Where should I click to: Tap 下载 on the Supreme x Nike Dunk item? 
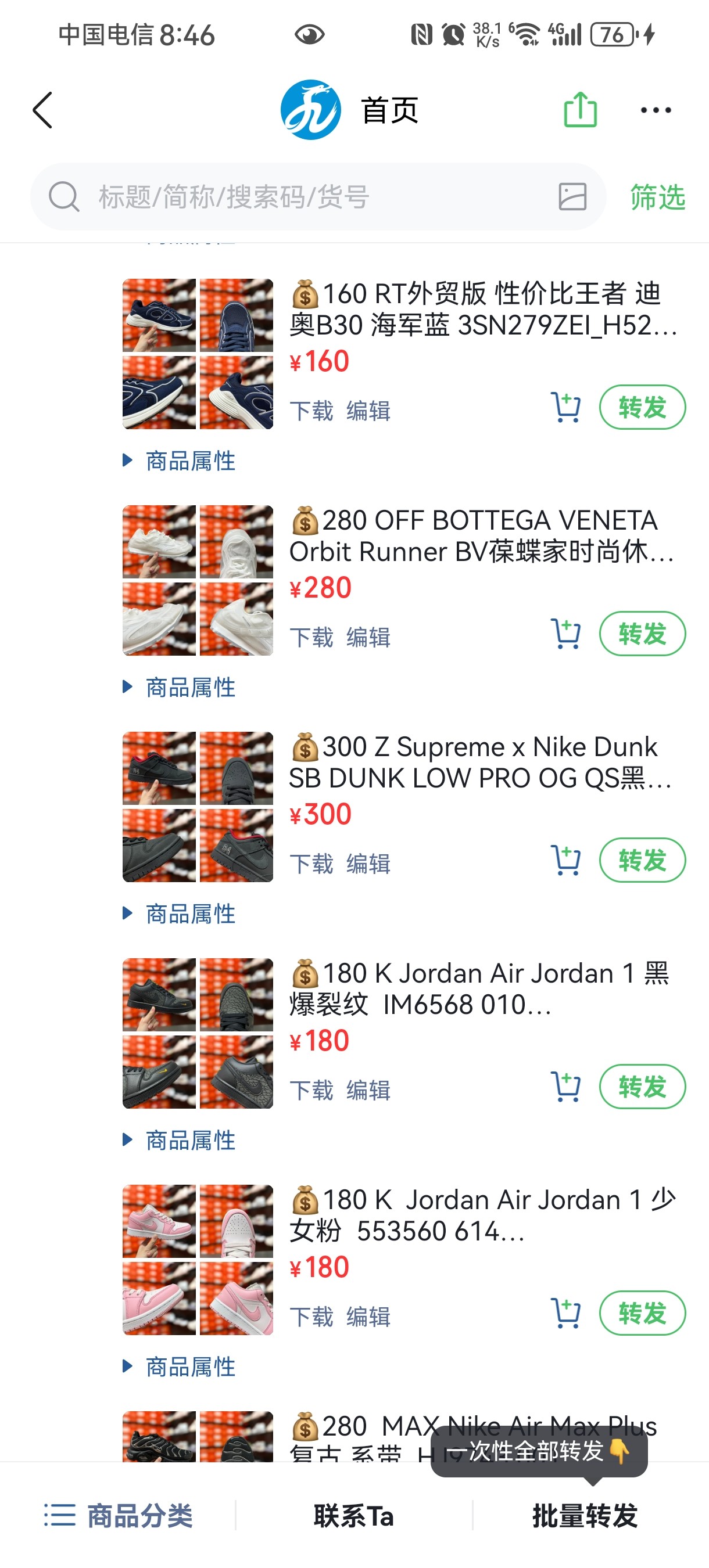311,863
